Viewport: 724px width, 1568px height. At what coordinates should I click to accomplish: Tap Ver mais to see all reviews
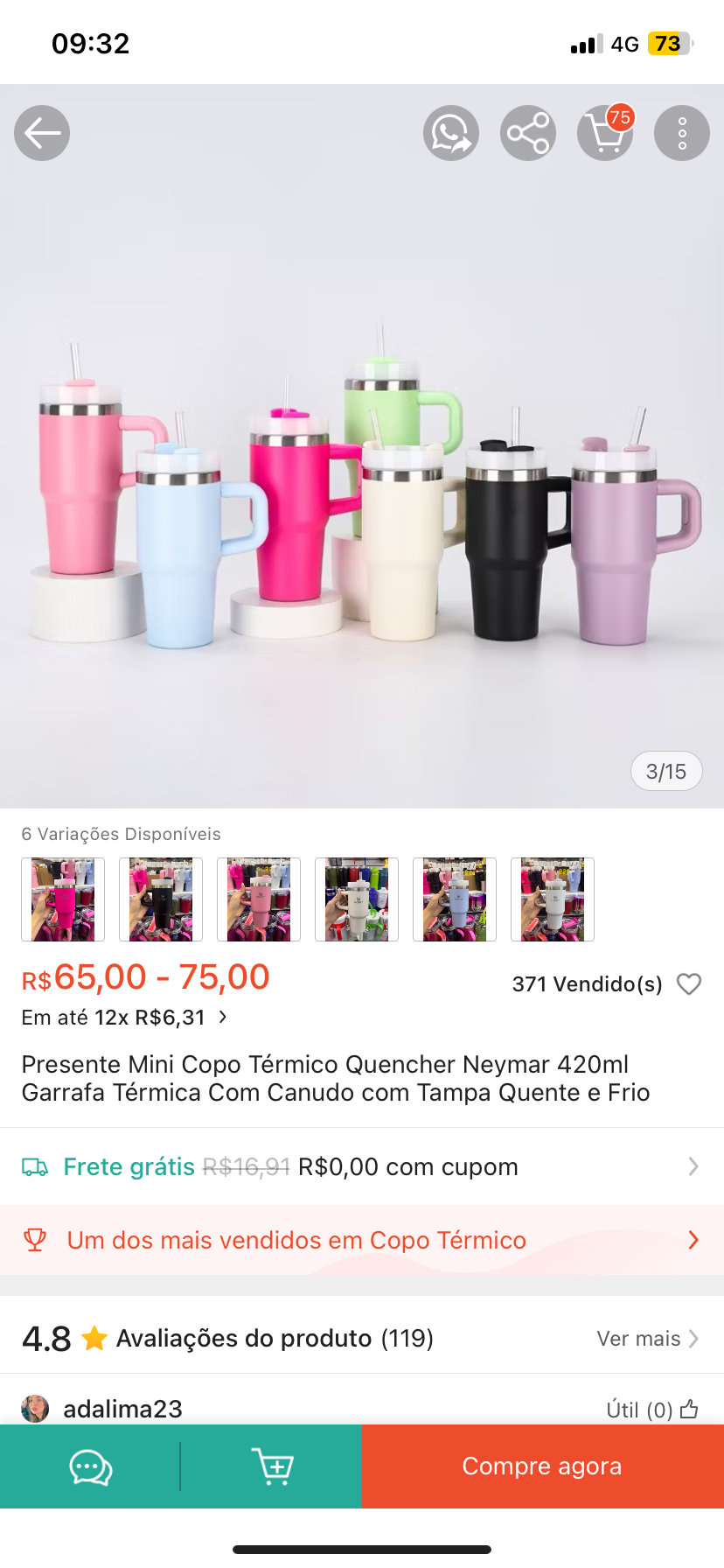pyautogui.click(x=647, y=1339)
